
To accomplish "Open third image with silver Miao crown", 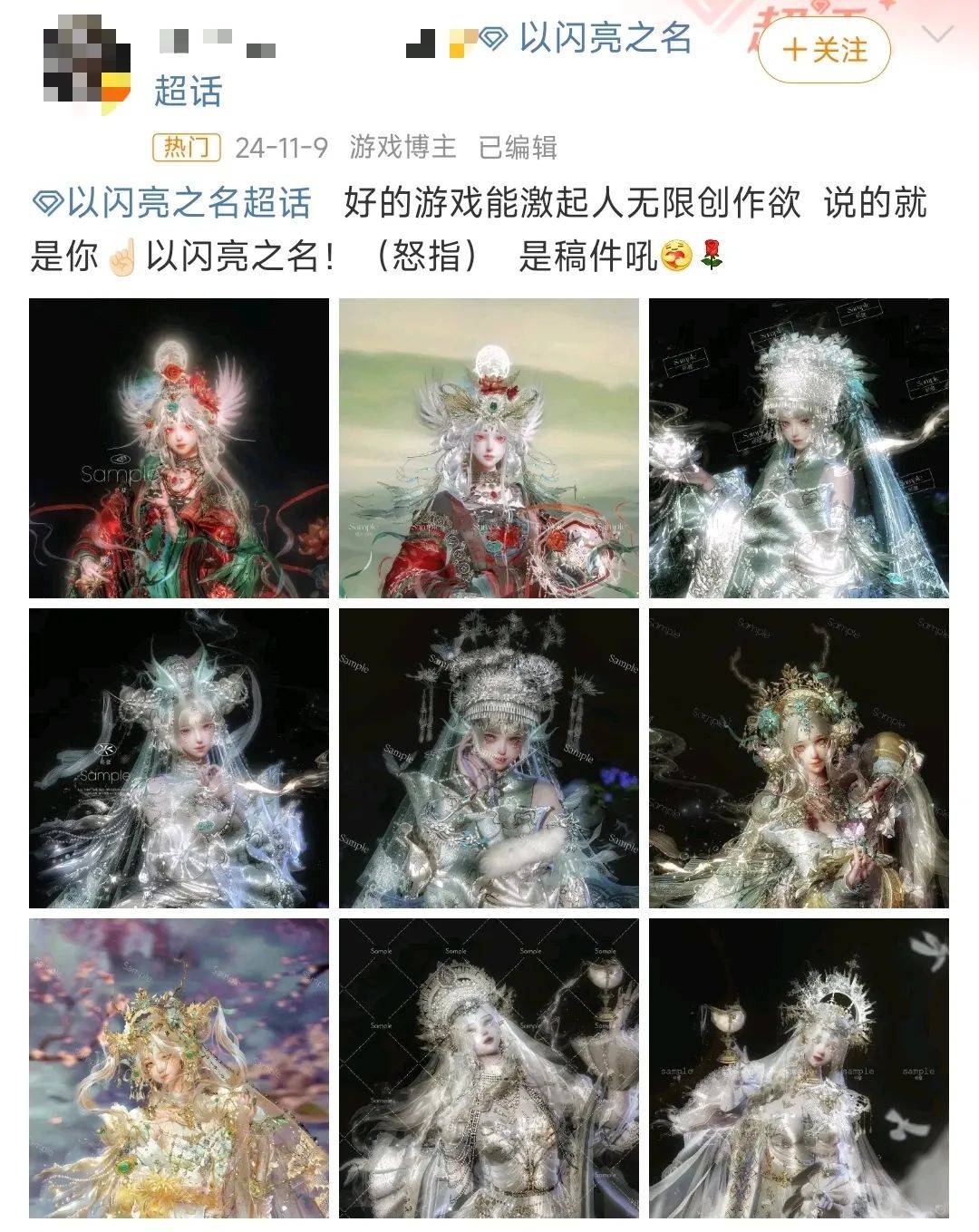I will pyautogui.click(x=799, y=448).
